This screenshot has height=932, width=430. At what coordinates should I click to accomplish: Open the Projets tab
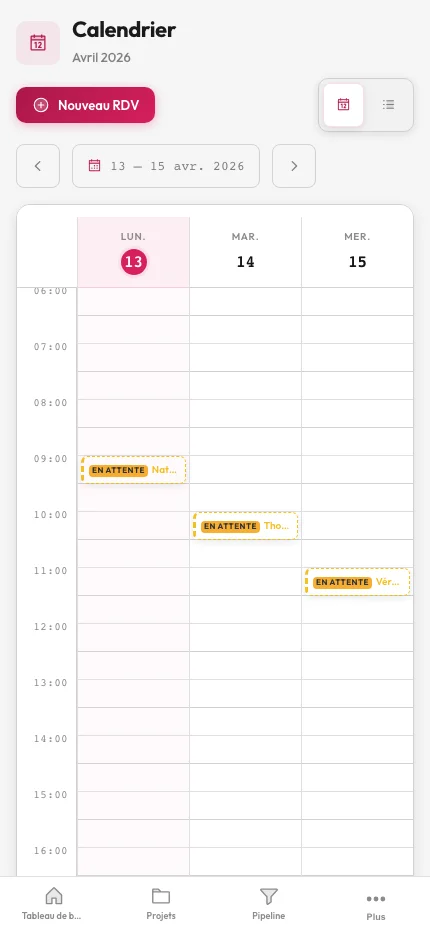coord(161,904)
